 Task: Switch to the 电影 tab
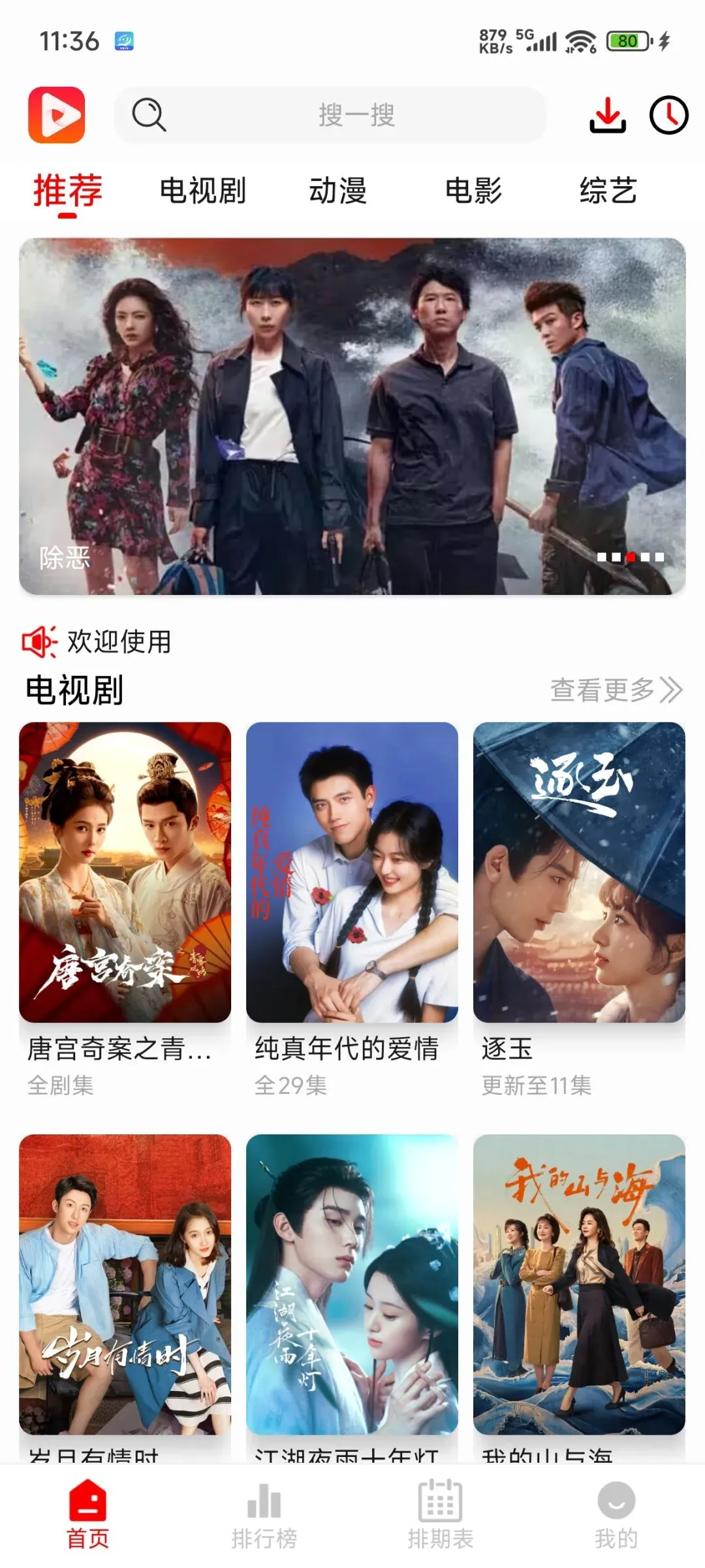(473, 191)
